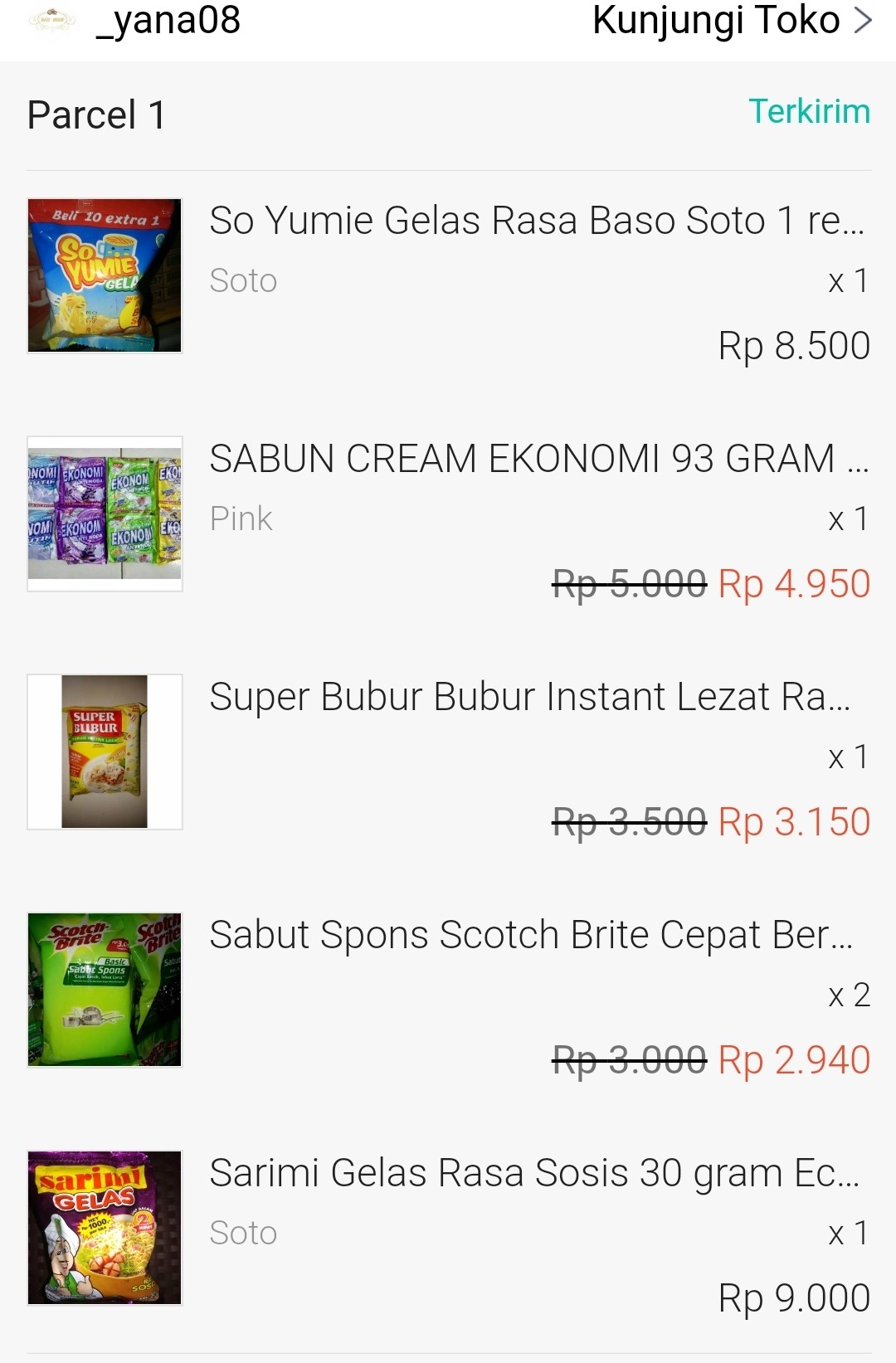Check the Soto variant of So Yumie
The image size is (896, 1363).
244,280
